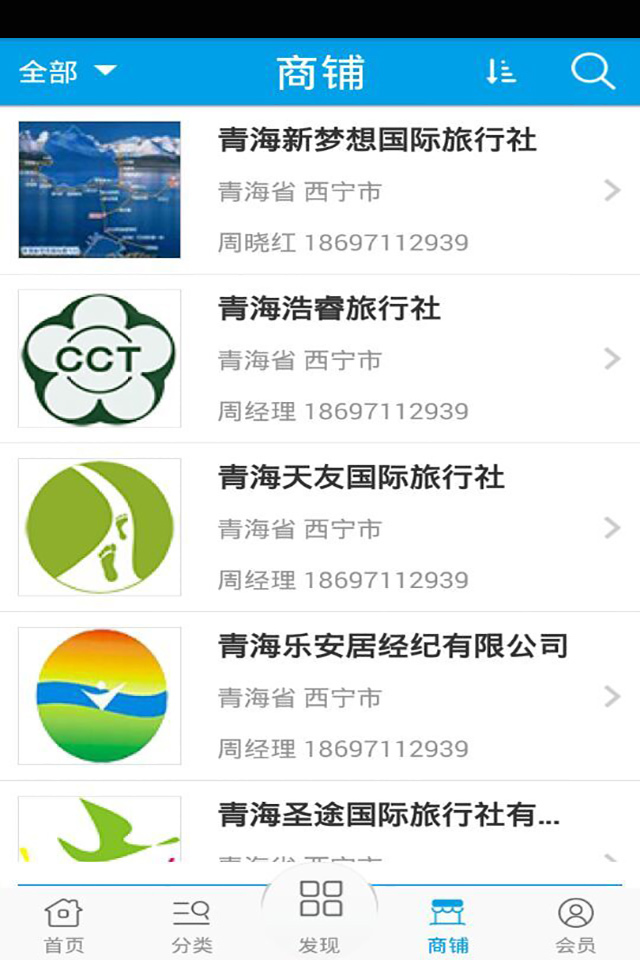Open 青海乐安居经纪有限公司 shop

pyautogui.click(x=320, y=697)
